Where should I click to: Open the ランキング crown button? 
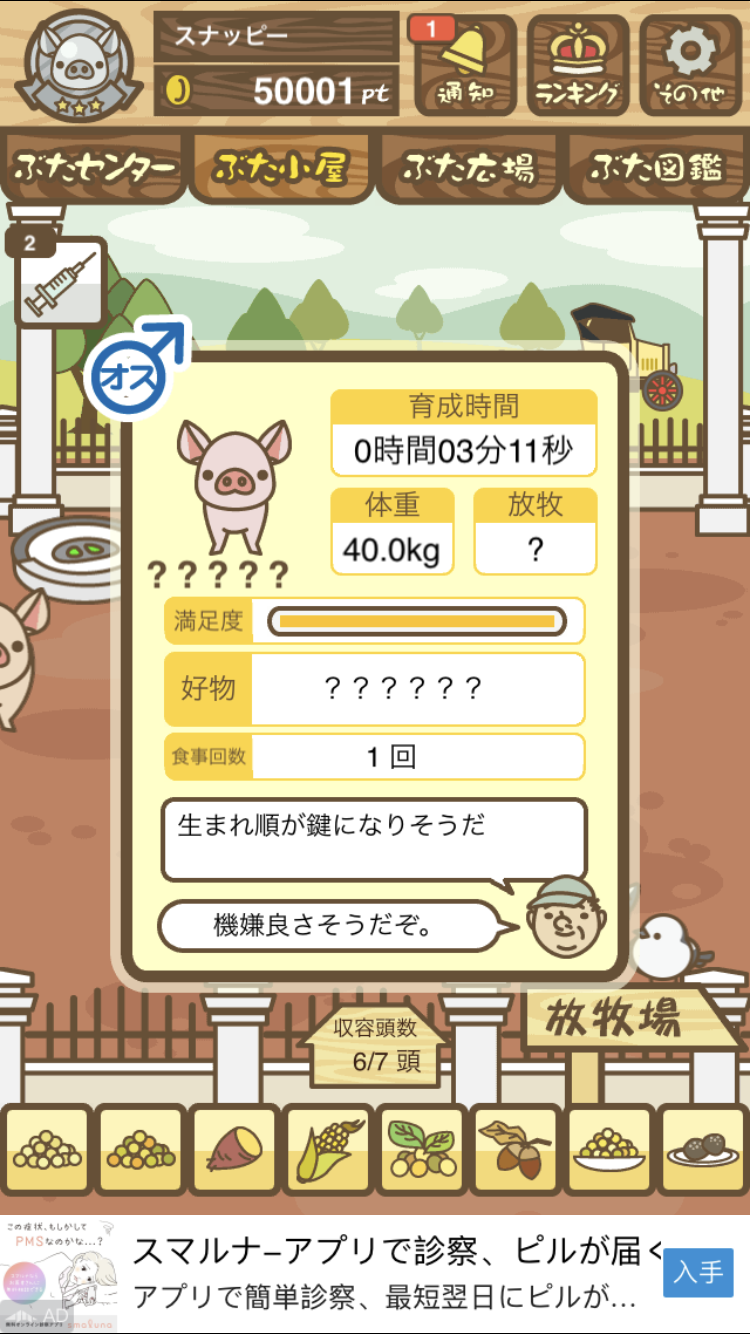pyautogui.click(x=578, y=66)
